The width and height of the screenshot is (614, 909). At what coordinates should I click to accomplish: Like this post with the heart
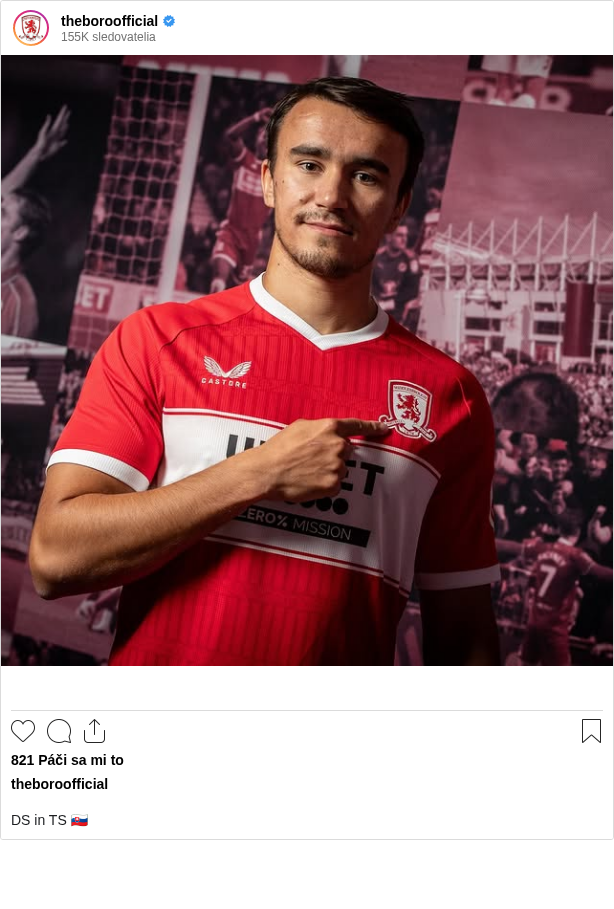click(23, 731)
